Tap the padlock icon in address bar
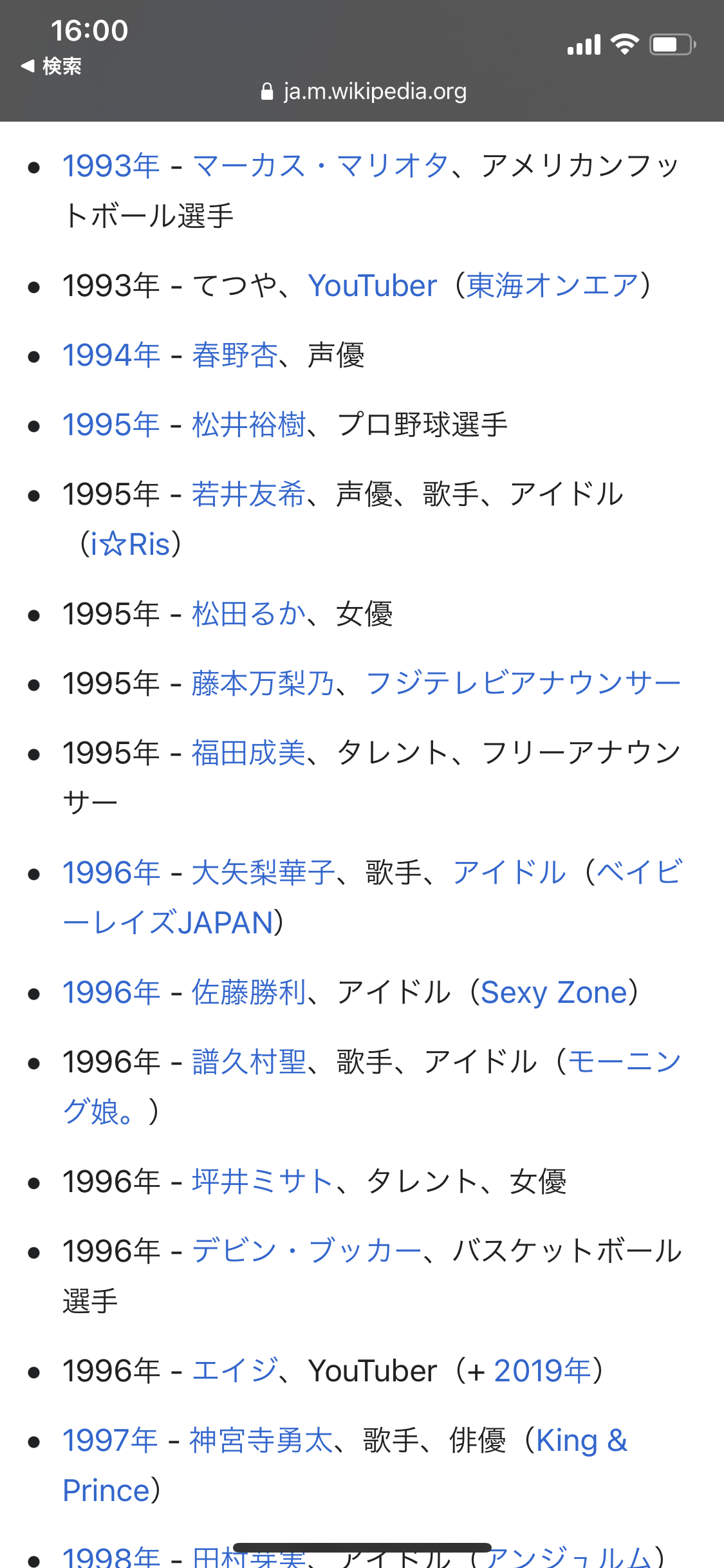Image resolution: width=724 pixels, height=1568 pixels. click(x=268, y=91)
